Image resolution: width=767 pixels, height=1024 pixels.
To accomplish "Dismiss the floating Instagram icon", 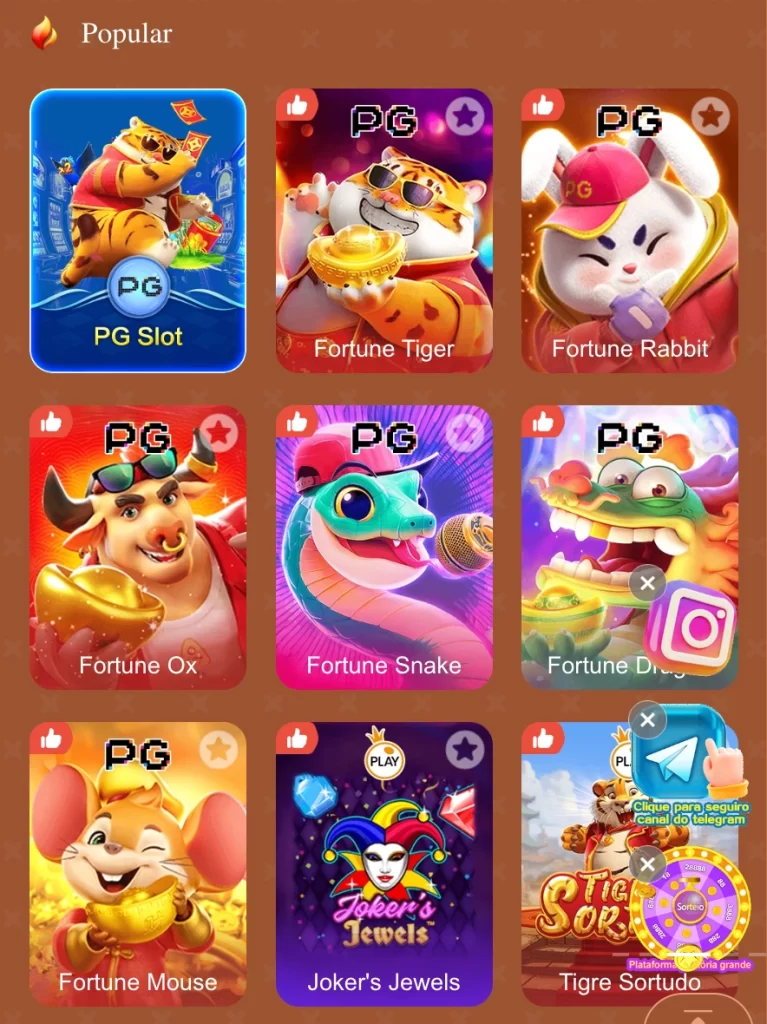I will click(648, 583).
